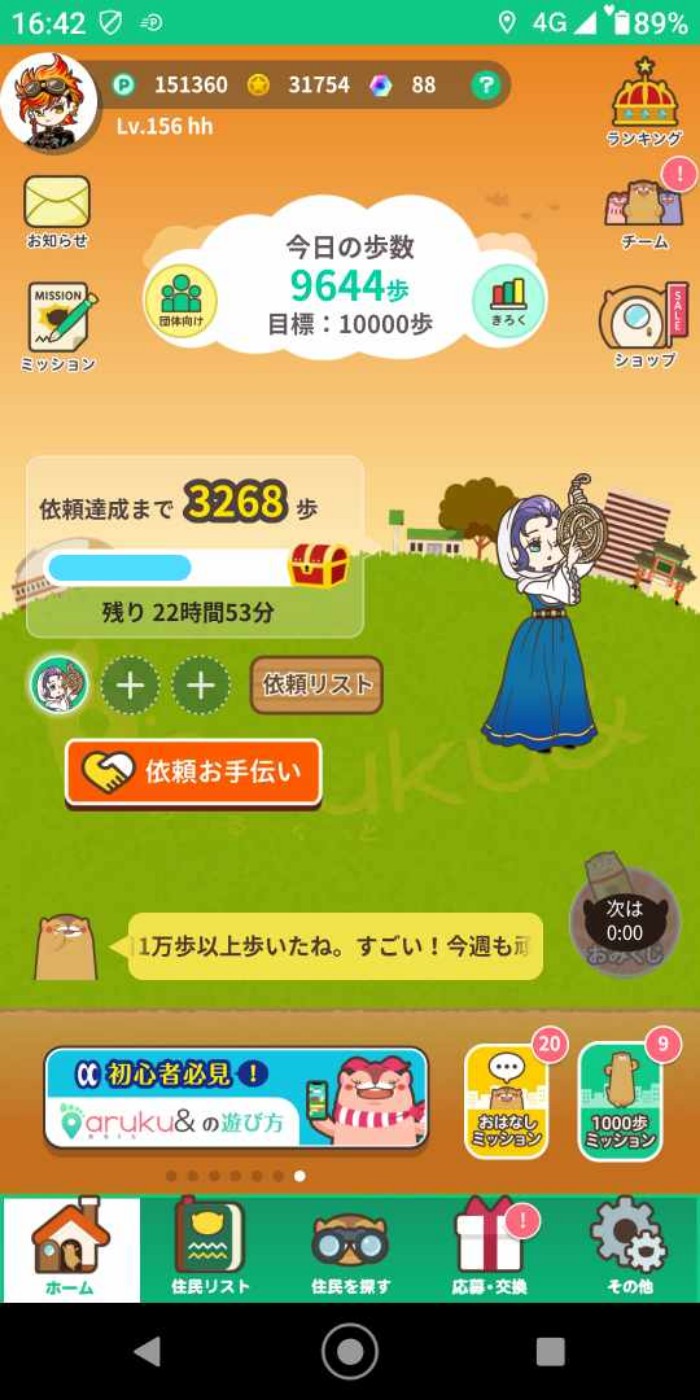Open the 初心者必見 aruku& guide banner
700x1400 pixels.
pos(236,1098)
